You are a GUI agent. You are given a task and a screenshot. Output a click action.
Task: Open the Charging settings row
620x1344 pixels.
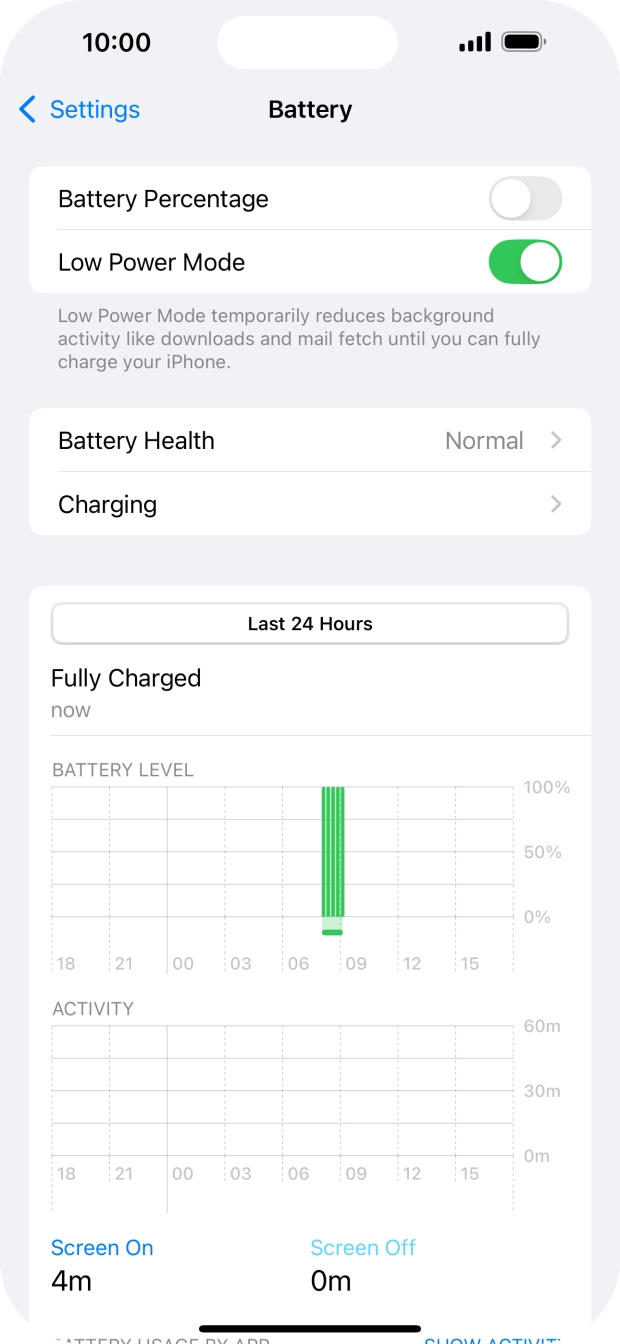310,504
